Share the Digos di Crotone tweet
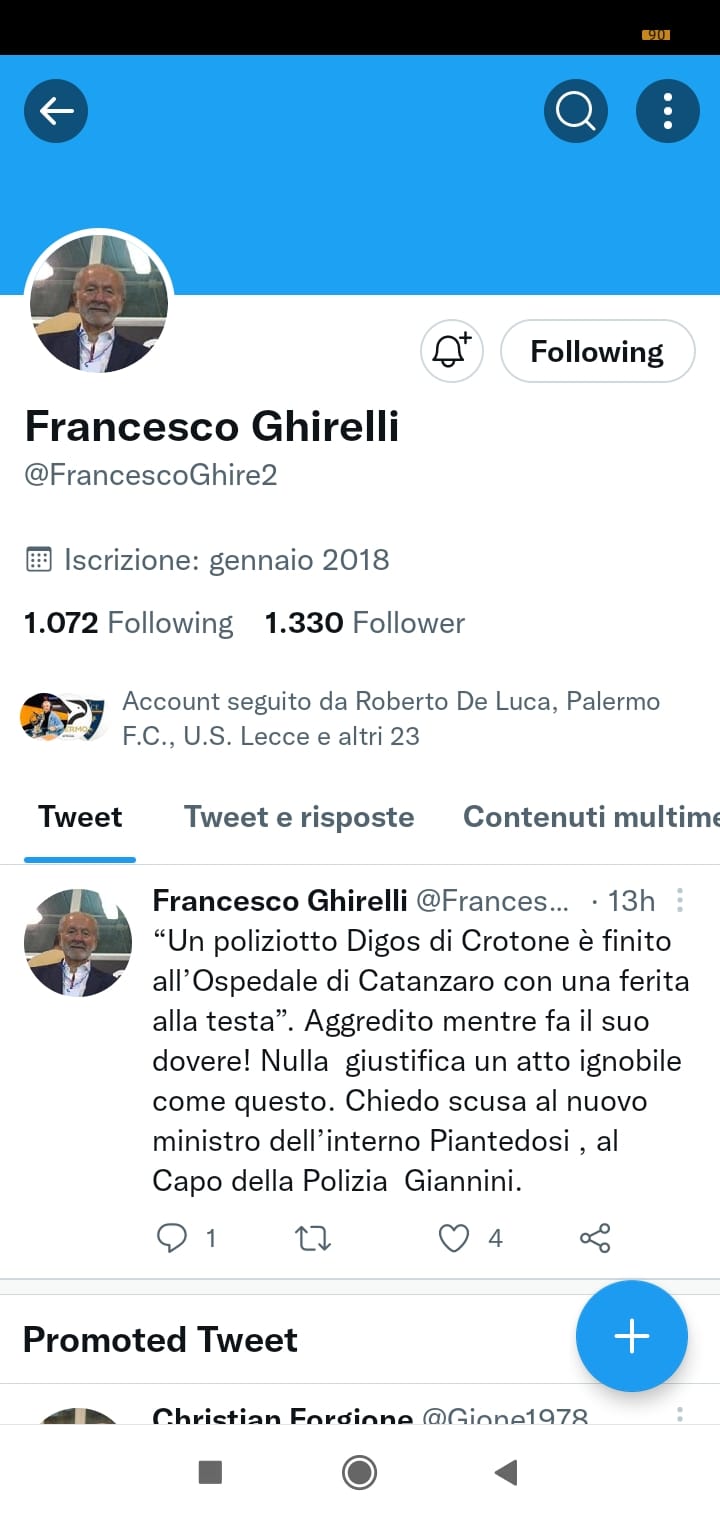 [x=595, y=1239]
